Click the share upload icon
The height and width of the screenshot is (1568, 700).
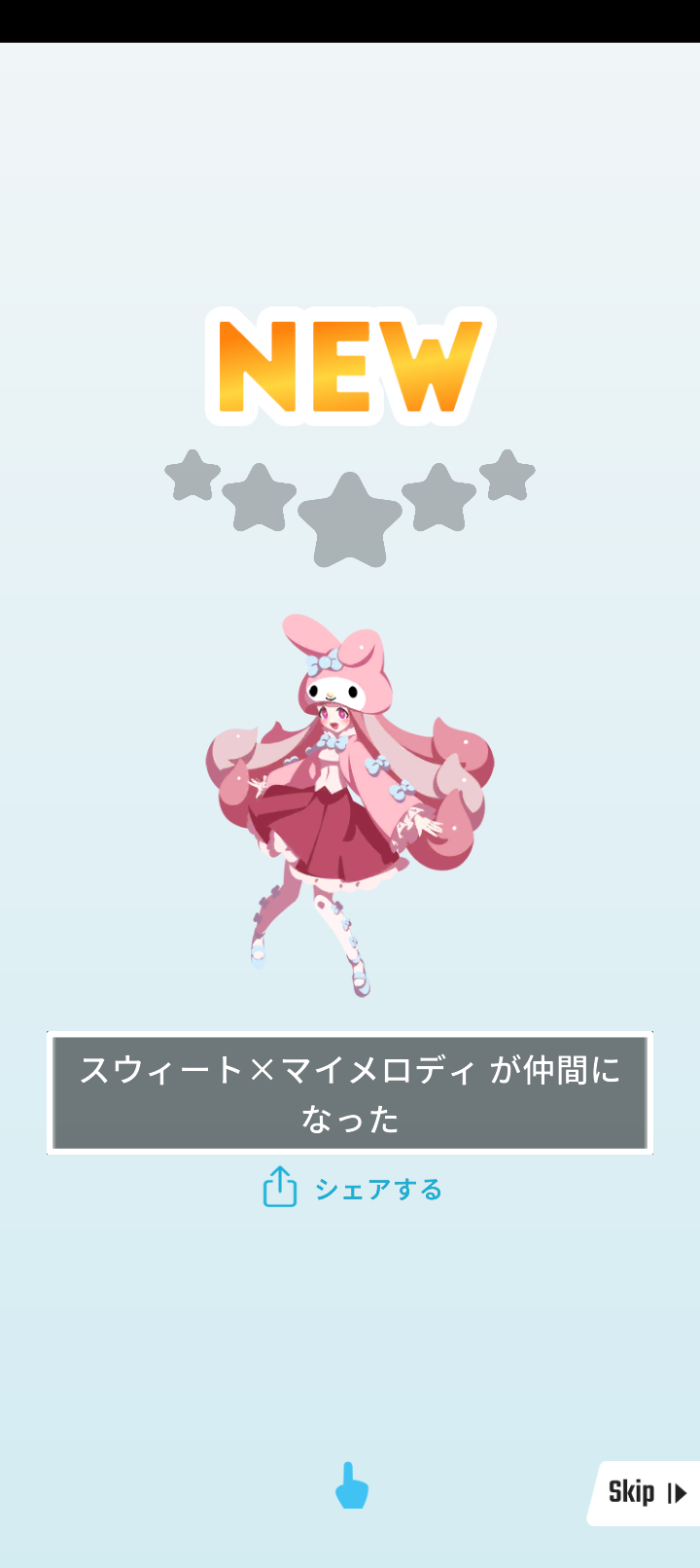point(279,1188)
